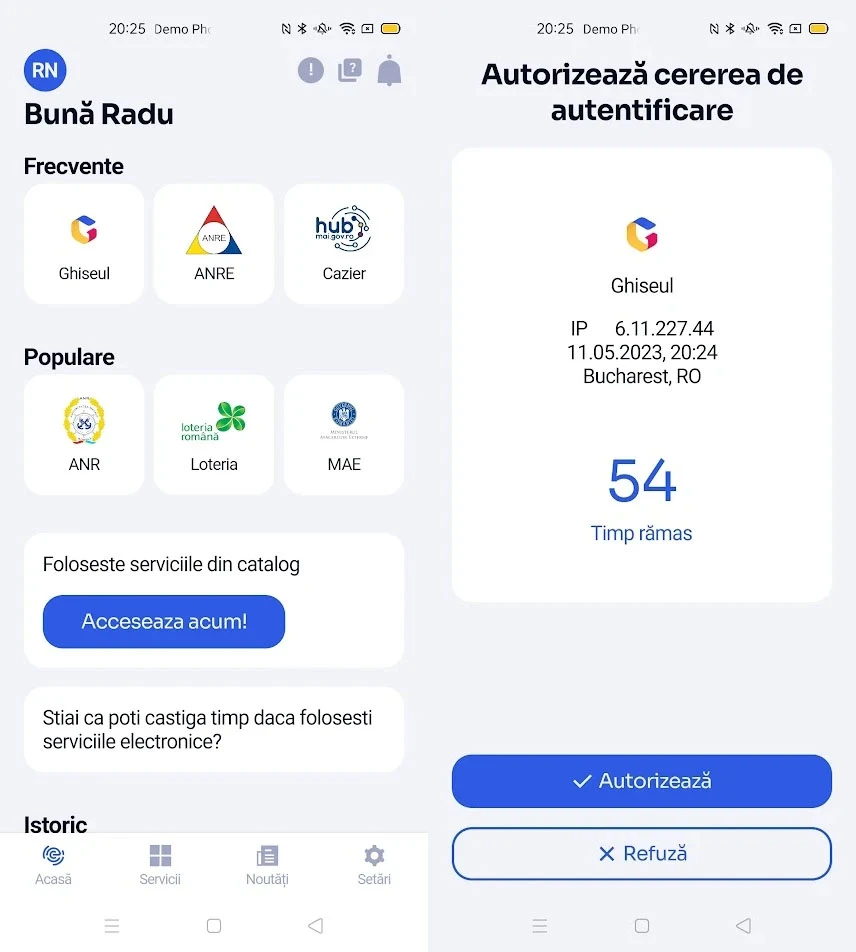
Task: Open the Cazier service tile
Action: click(344, 244)
